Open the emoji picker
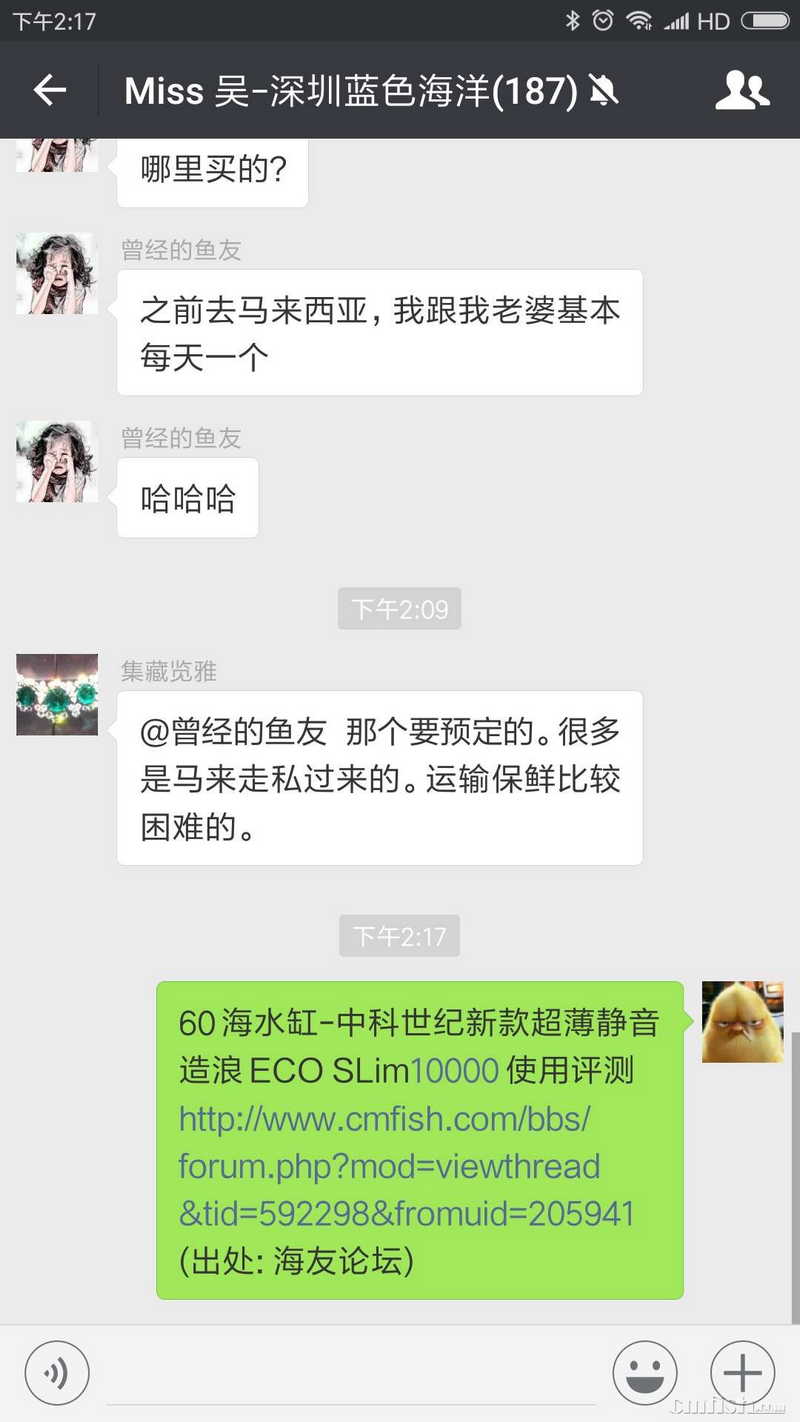 pos(645,1373)
